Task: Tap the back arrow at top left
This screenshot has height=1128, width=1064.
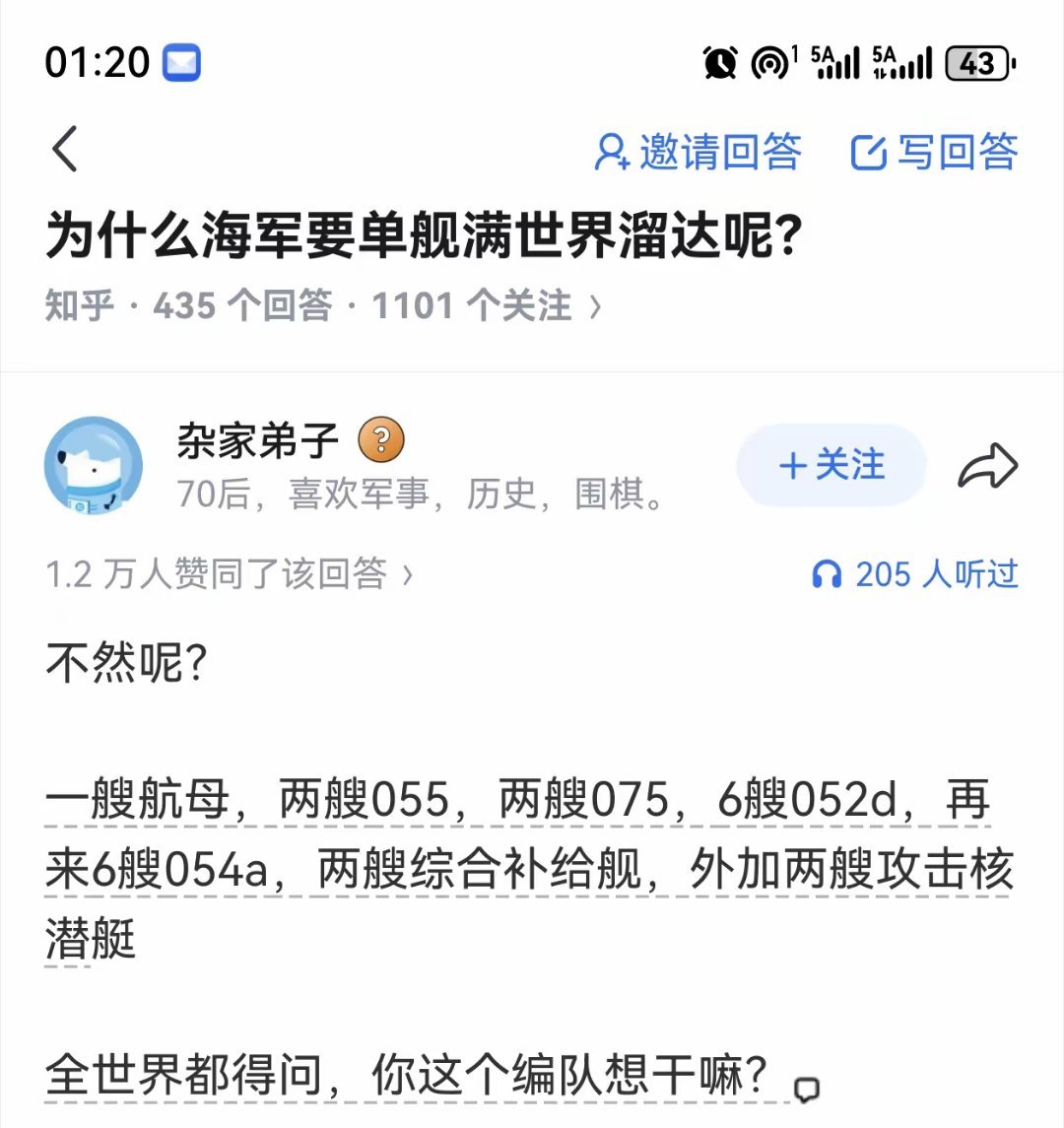Action: (65, 150)
